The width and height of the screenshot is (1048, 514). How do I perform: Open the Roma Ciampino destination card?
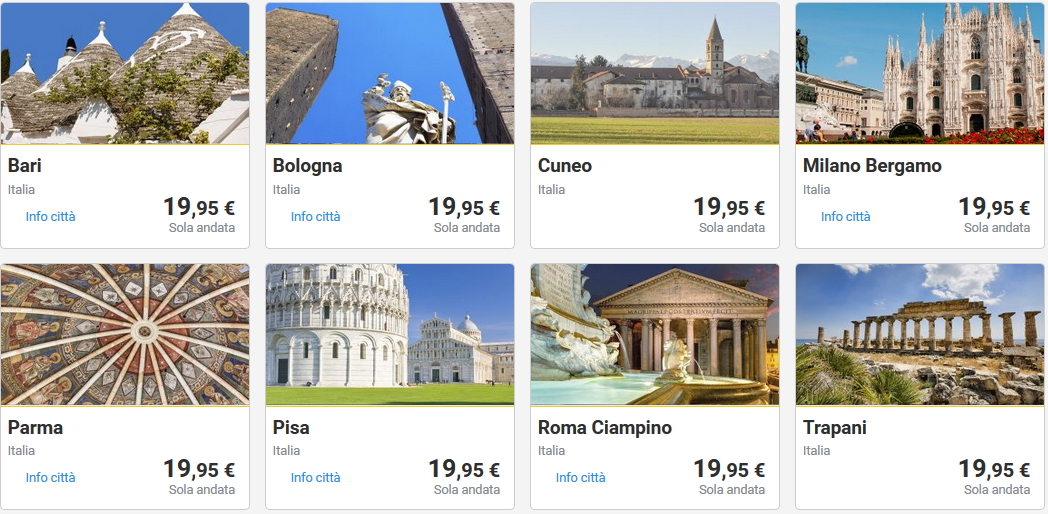pyautogui.click(x=655, y=335)
